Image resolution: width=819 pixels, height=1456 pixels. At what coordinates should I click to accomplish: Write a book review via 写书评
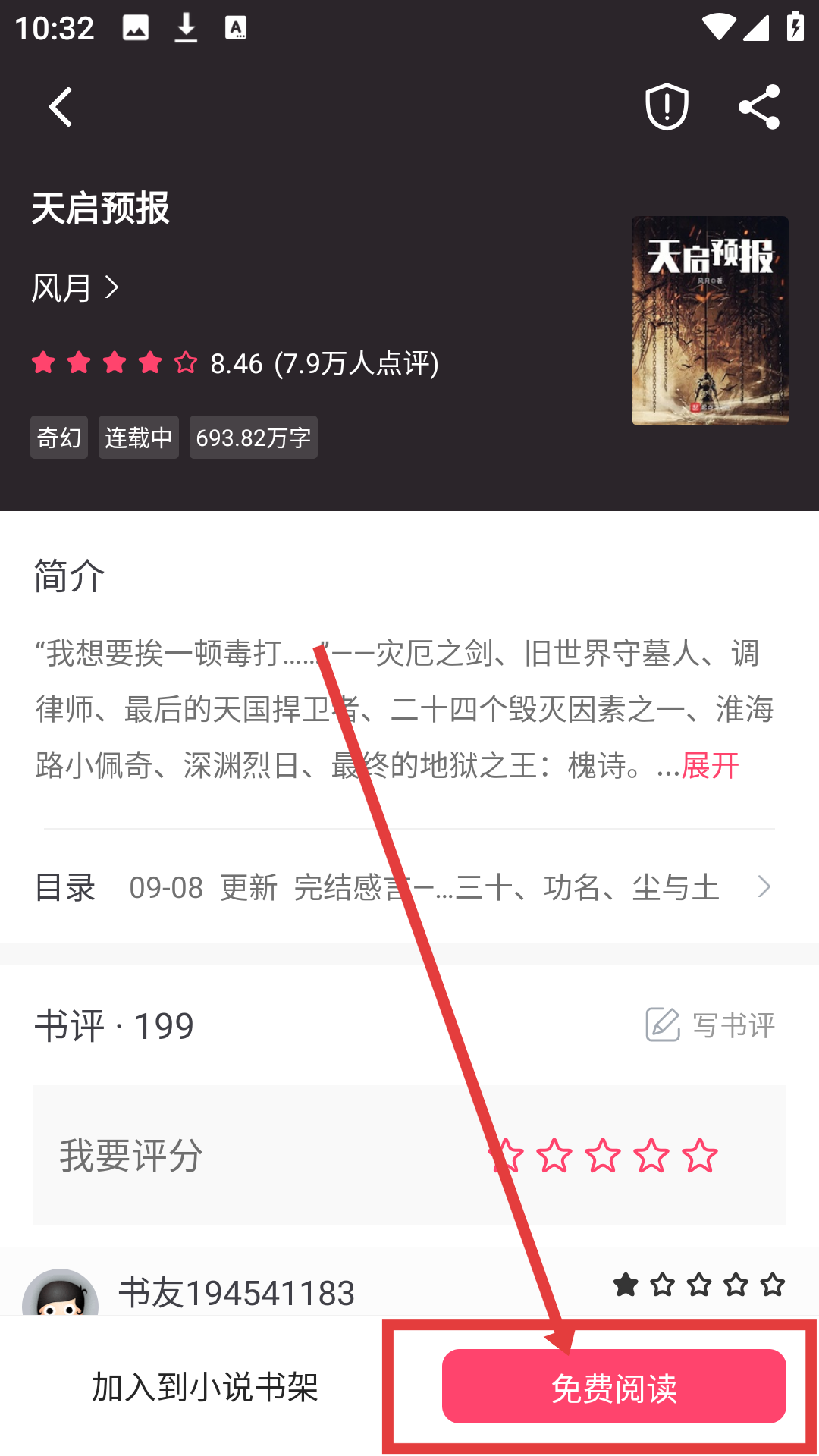tap(711, 1025)
